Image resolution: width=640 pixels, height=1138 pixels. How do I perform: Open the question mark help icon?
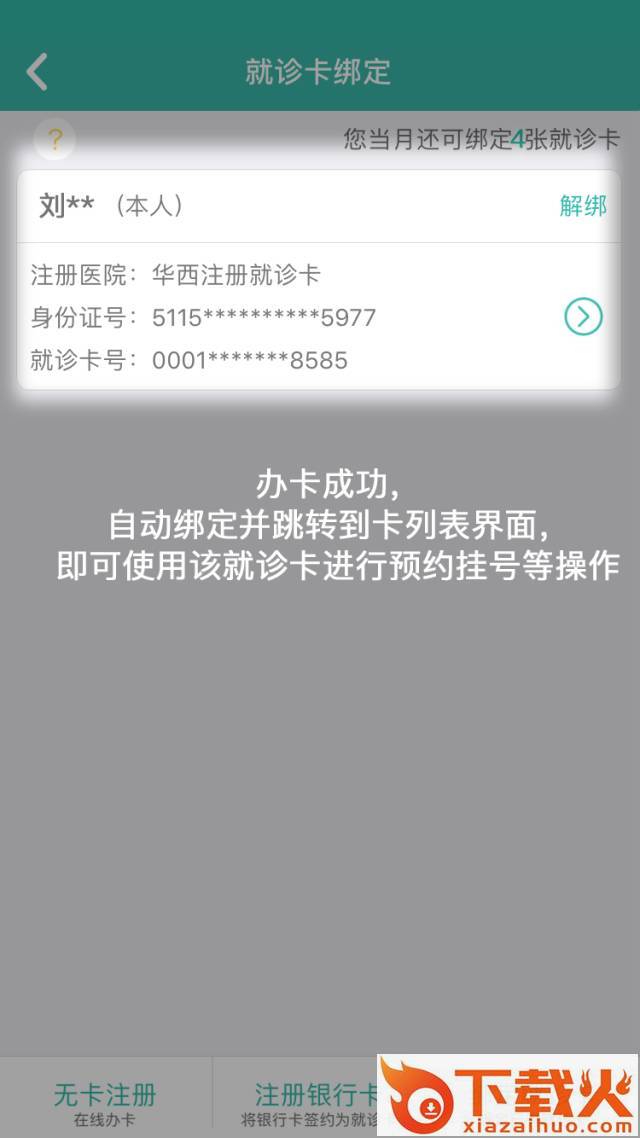tap(55, 140)
